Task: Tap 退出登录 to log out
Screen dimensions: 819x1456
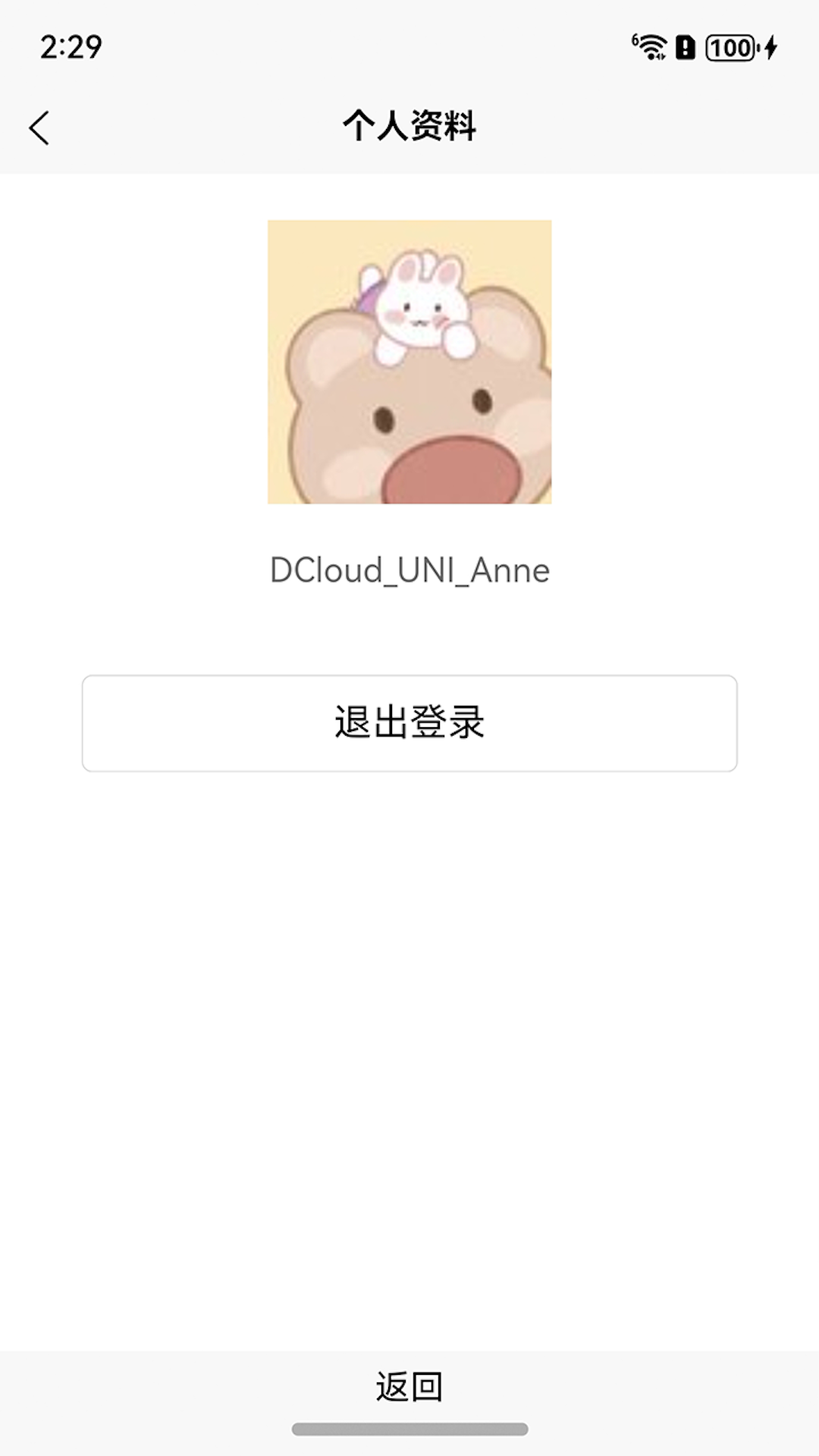Action: [x=409, y=723]
